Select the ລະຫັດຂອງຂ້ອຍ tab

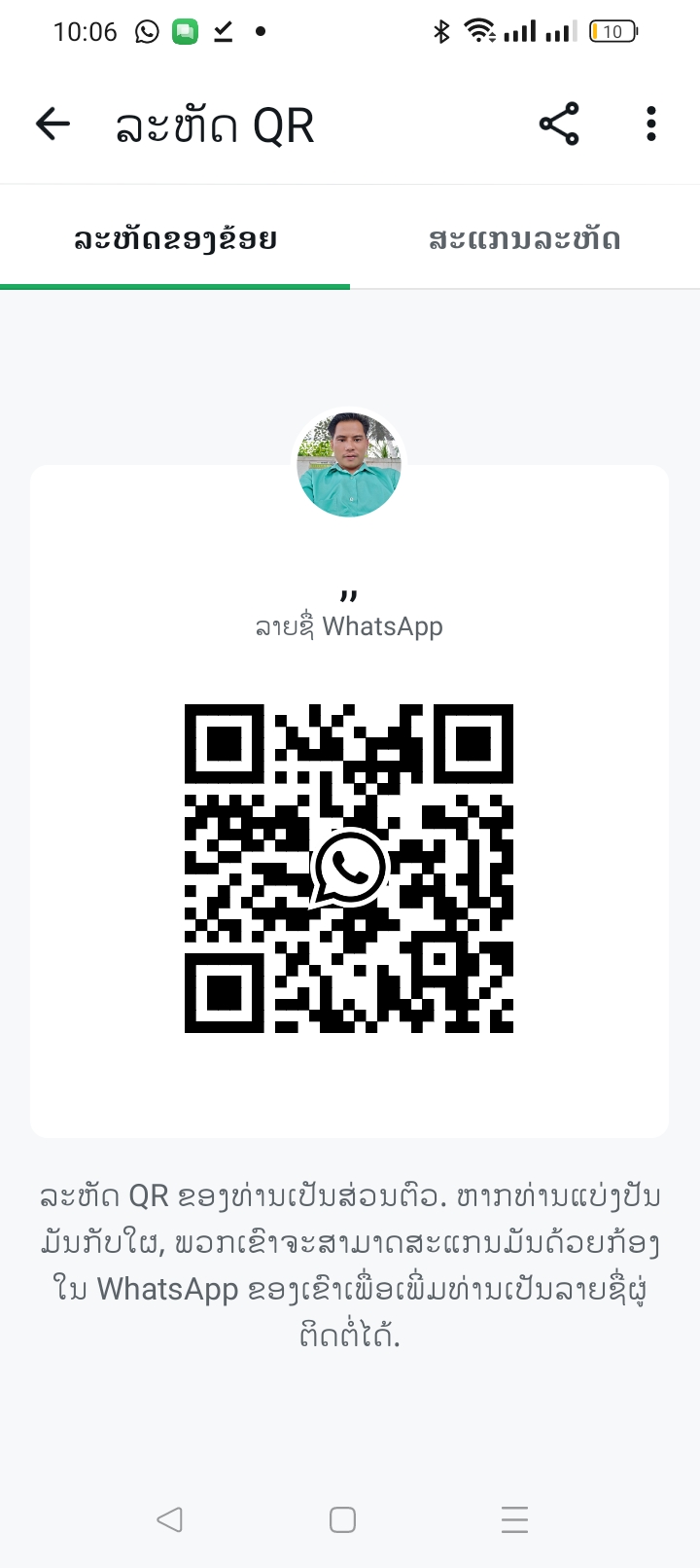tap(175, 239)
